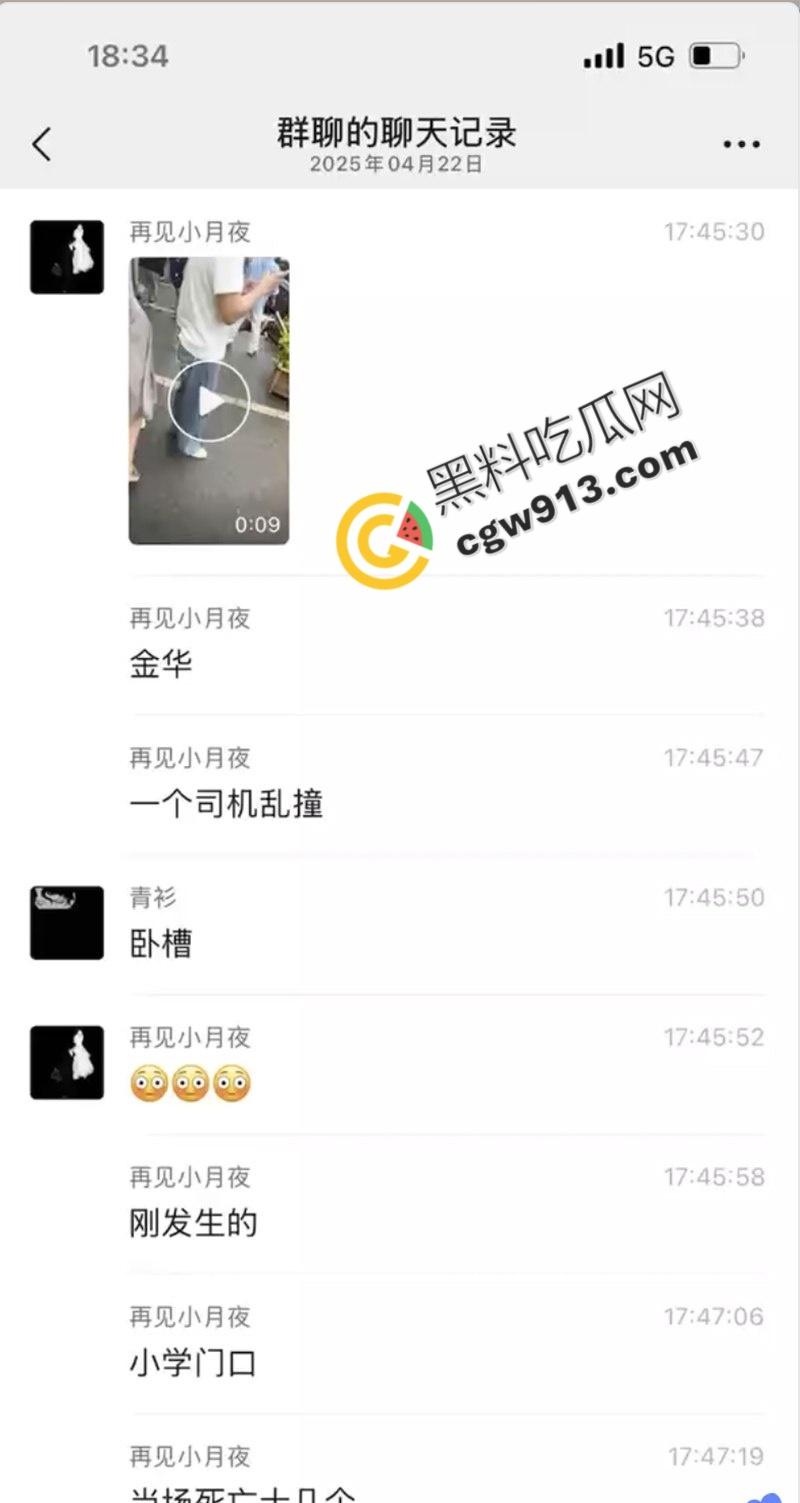Tap the message 小学门口
This screenshot has width=800, height=1503.
(192, 1362)
